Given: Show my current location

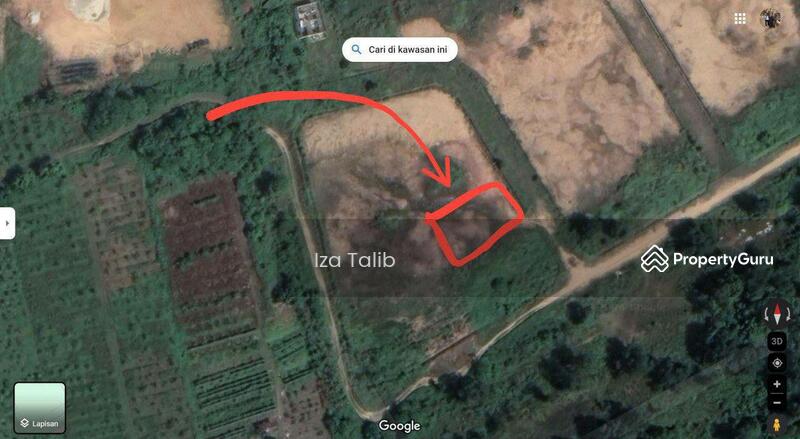Looking at the screenshot, I should [777, 363].
